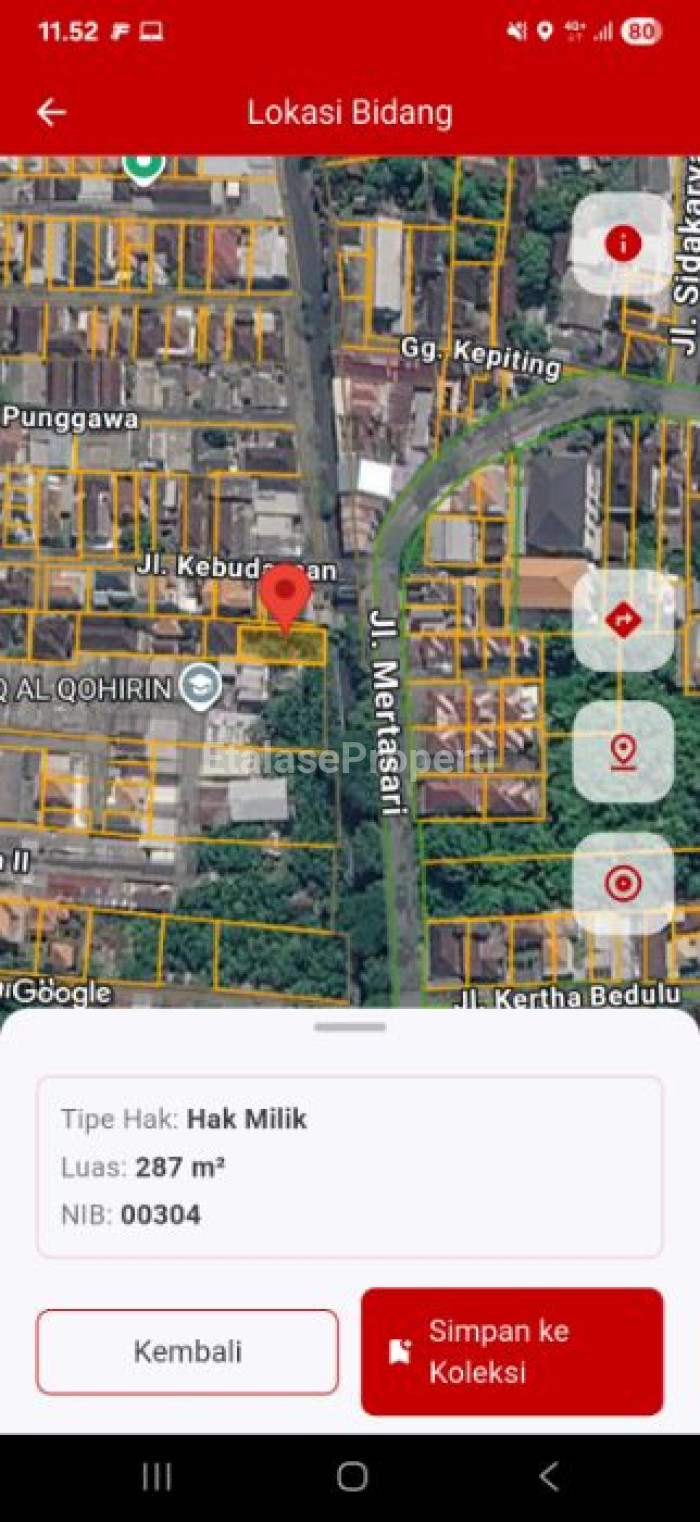
Task: Tap the location pin button on the map
Action: (x=623, y=751)
